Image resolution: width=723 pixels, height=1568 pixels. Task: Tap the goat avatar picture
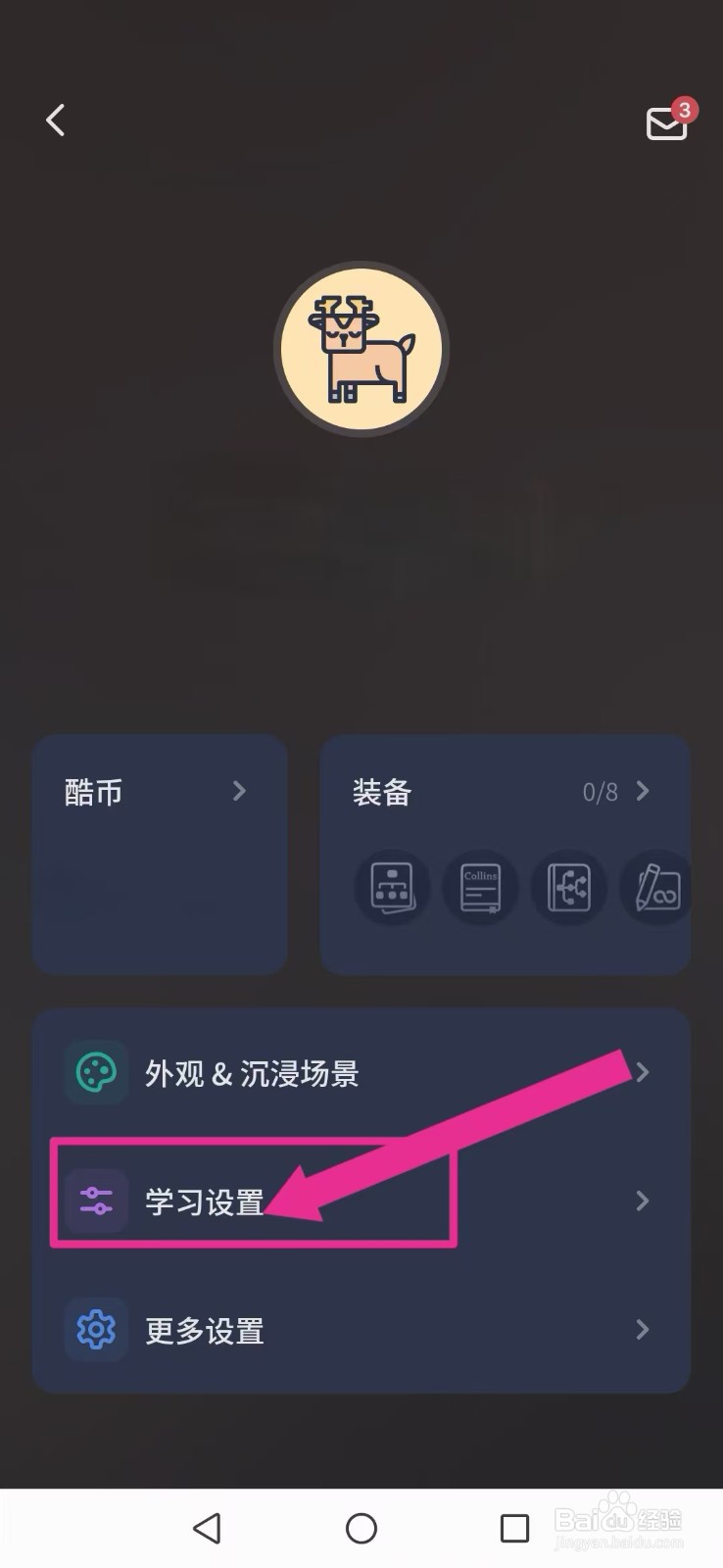(x=361, y=348)
